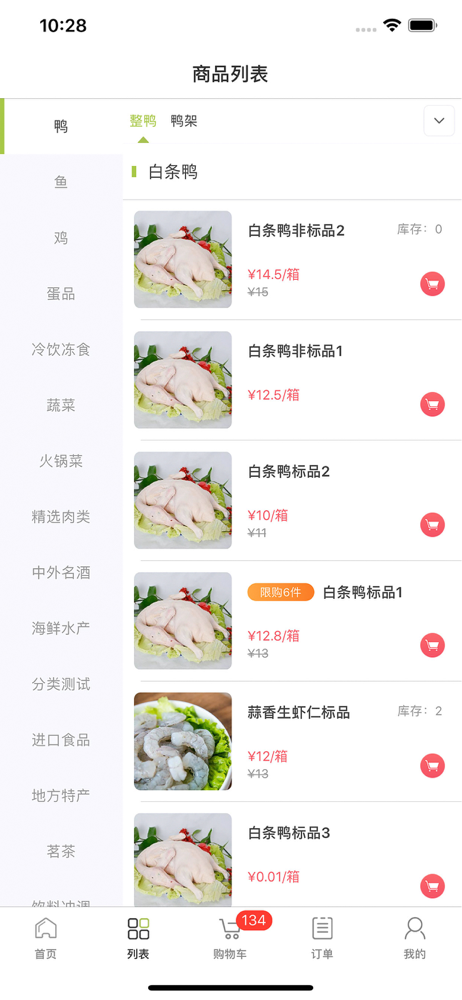Add 白条鸭非标品1 to cart

tap(432, 404)
